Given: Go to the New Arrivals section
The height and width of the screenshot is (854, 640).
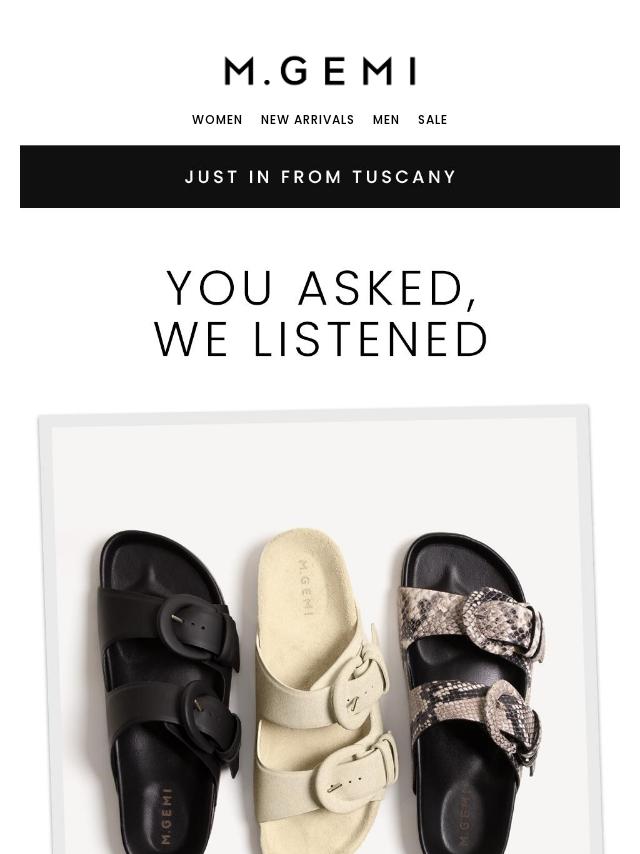Looking at the screenshot, I should pos(307,120).
